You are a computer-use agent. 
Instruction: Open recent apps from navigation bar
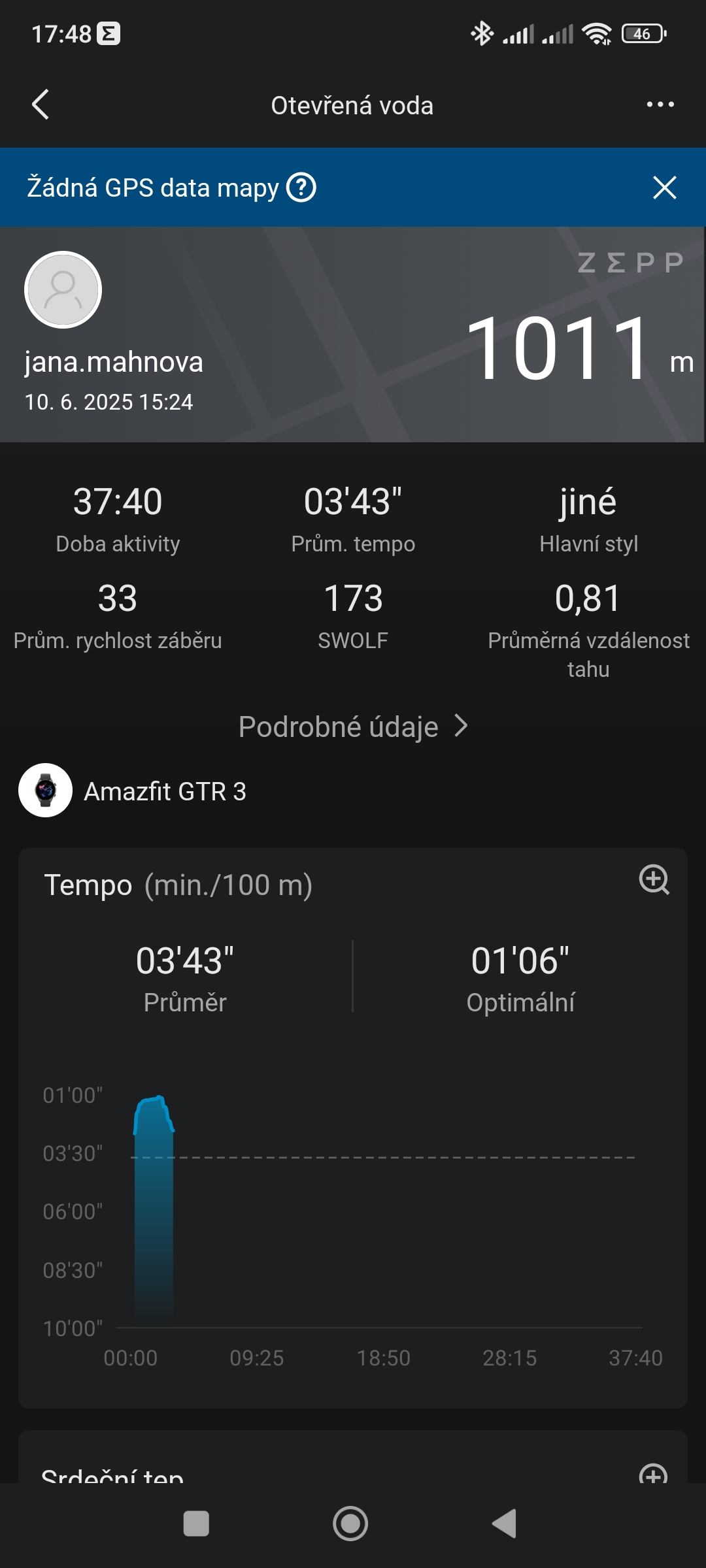196,1524
